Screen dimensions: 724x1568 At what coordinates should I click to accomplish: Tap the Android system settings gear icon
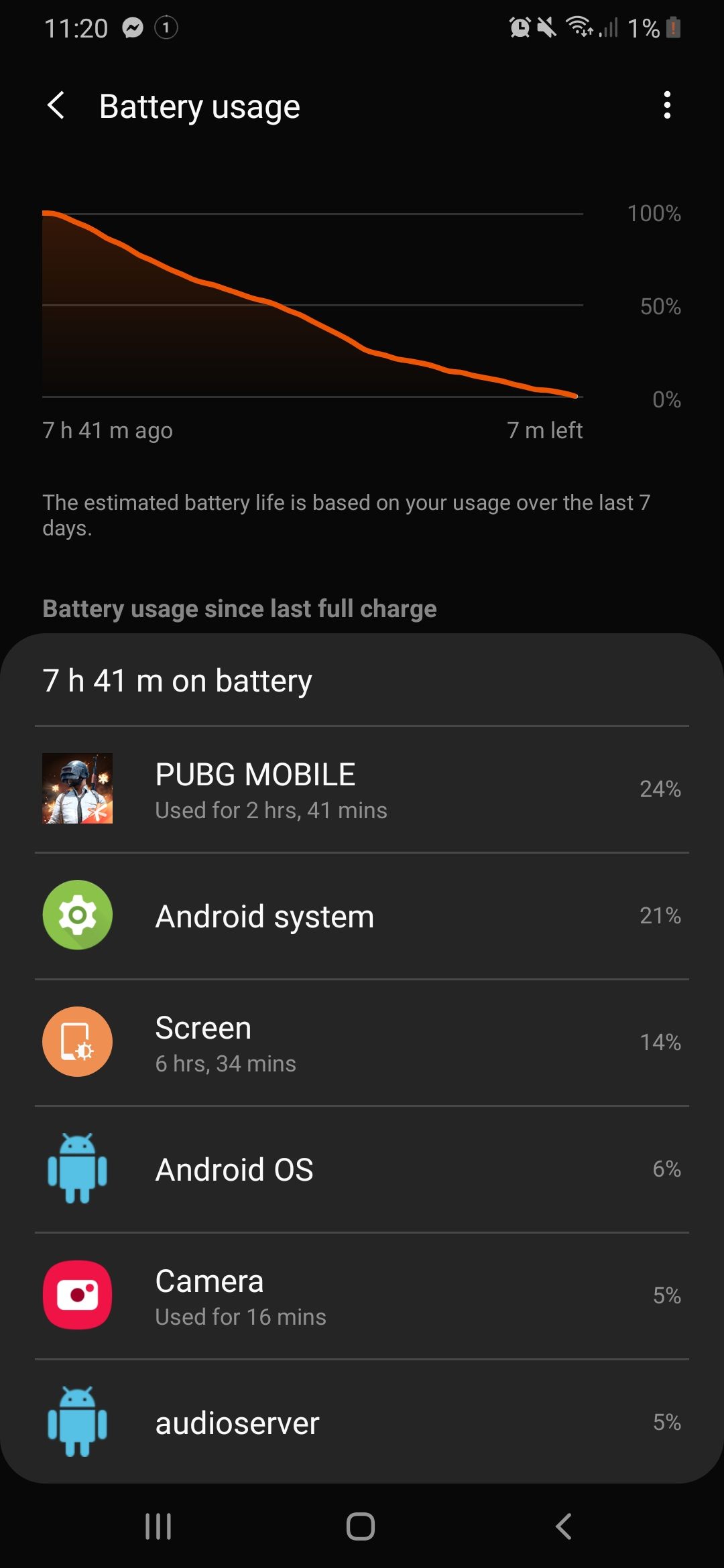[x=76, y=915]
